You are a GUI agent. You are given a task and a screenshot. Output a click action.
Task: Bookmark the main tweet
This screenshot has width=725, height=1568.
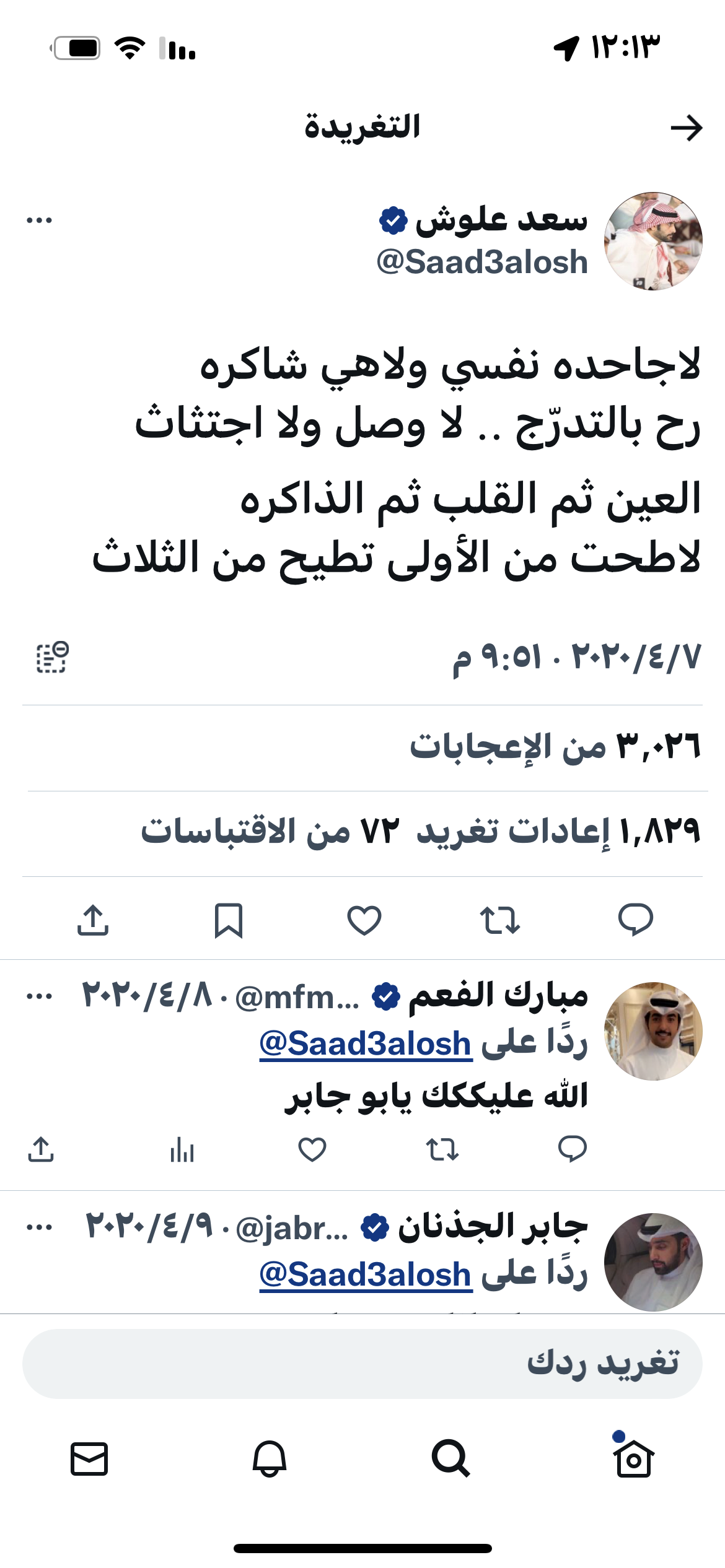point(228,920)
